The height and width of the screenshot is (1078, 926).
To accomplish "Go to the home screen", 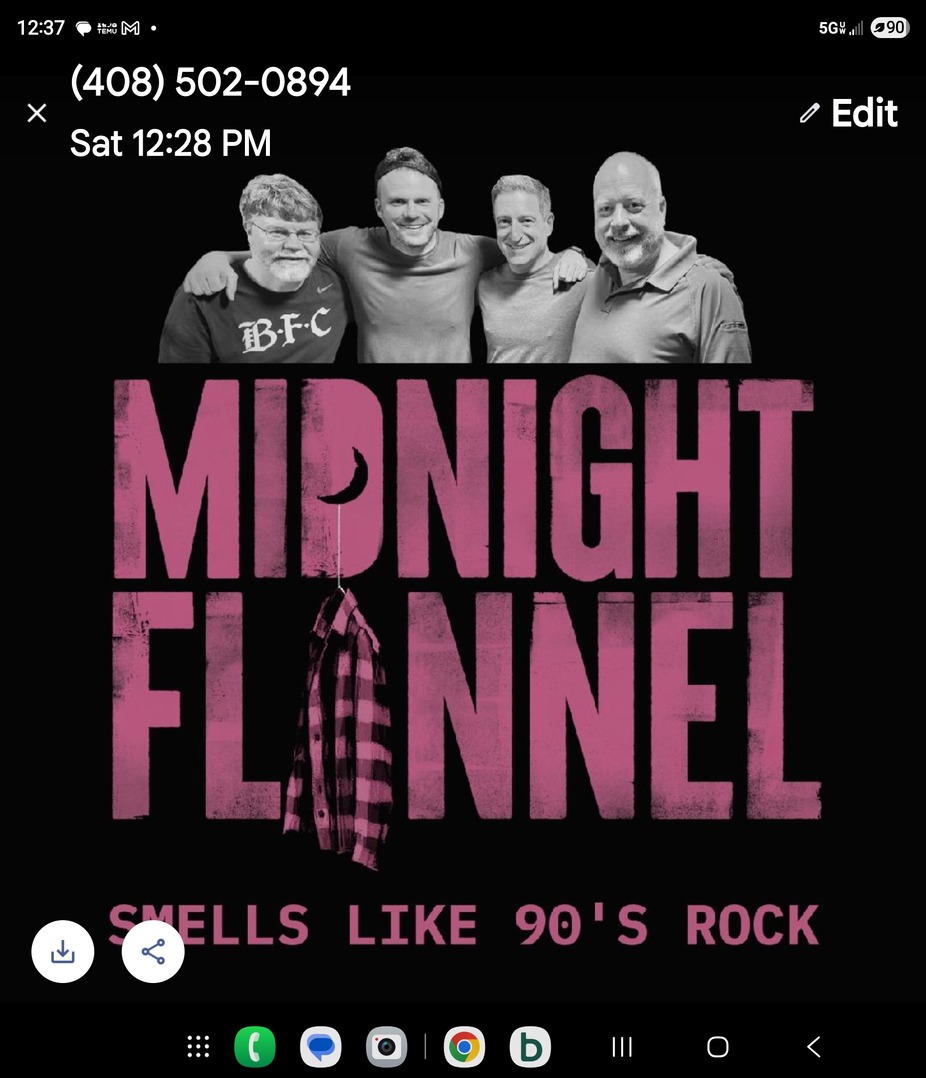I will click(717, 1047).
